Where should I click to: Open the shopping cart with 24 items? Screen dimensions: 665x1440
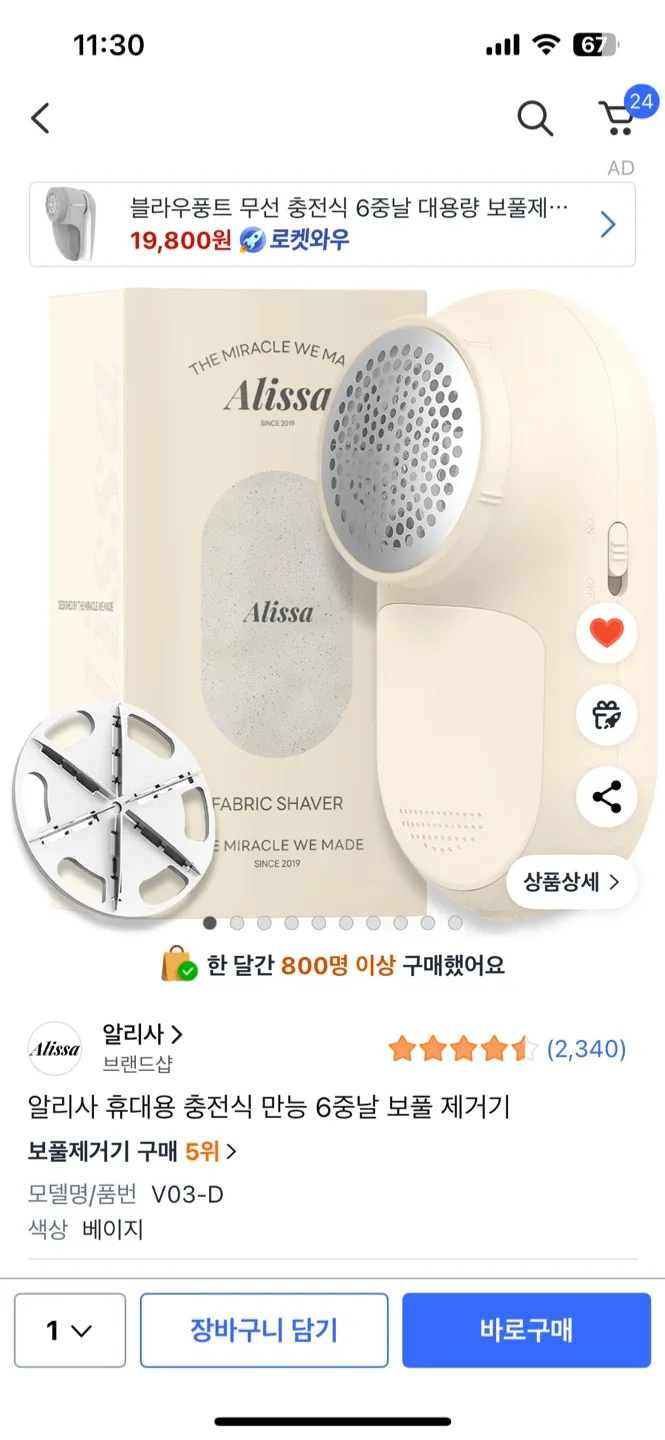pos(618,118)
